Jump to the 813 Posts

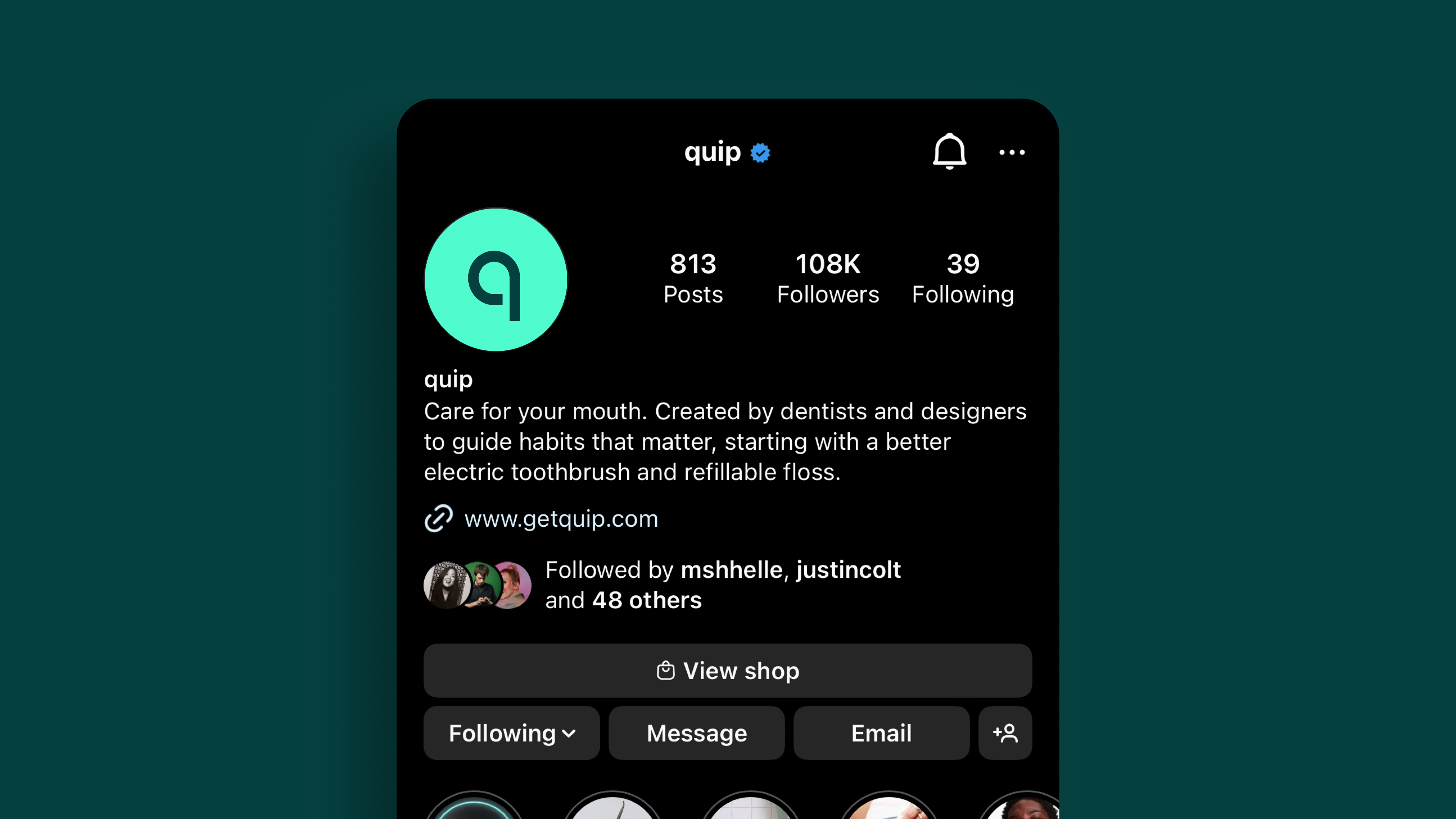point(693,278)
